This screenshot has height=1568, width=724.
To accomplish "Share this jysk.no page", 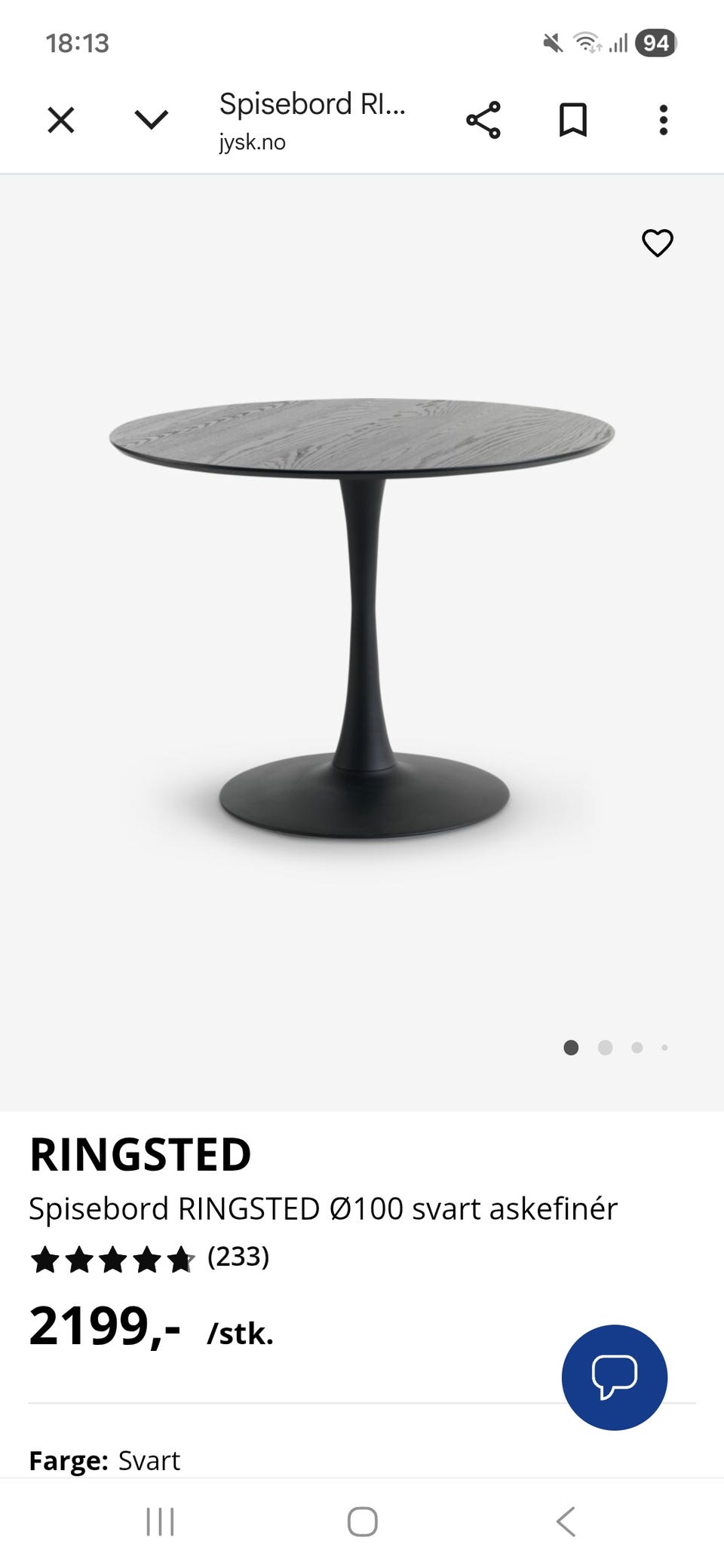I will 483,120.
